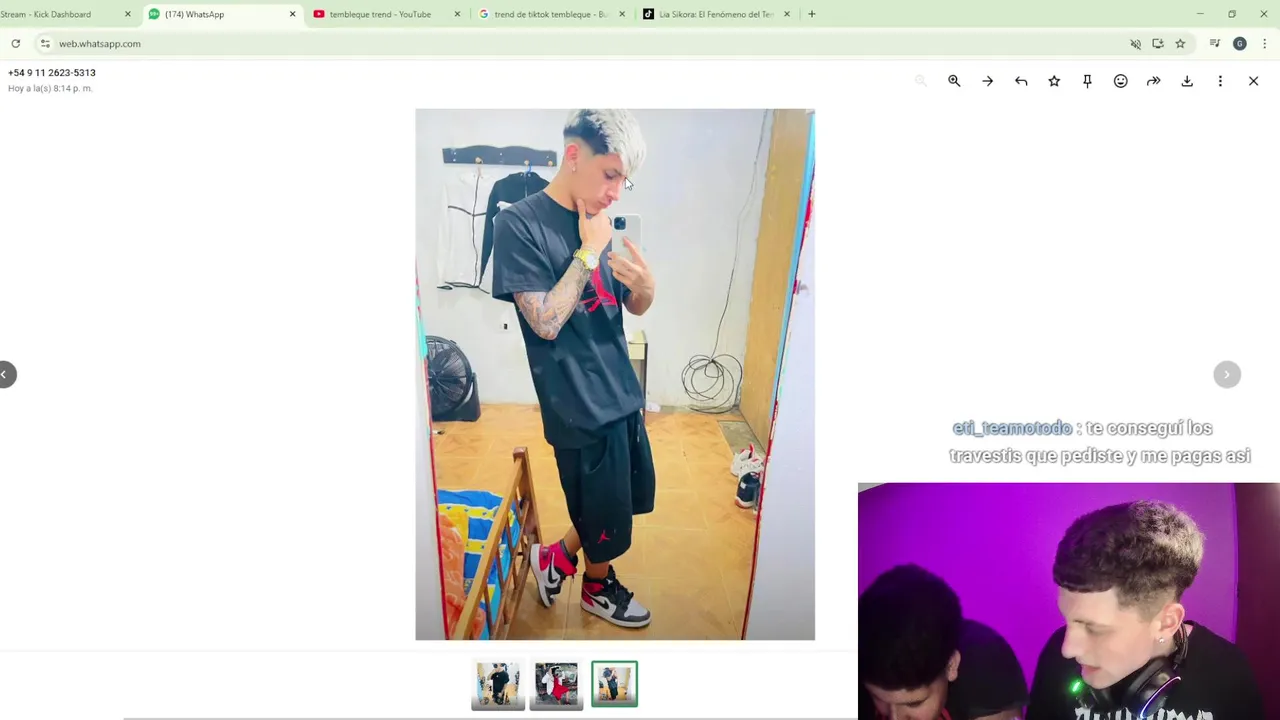1280x720 pixels.
Task: Reply to this photo message
Action: coord(1021,81)
